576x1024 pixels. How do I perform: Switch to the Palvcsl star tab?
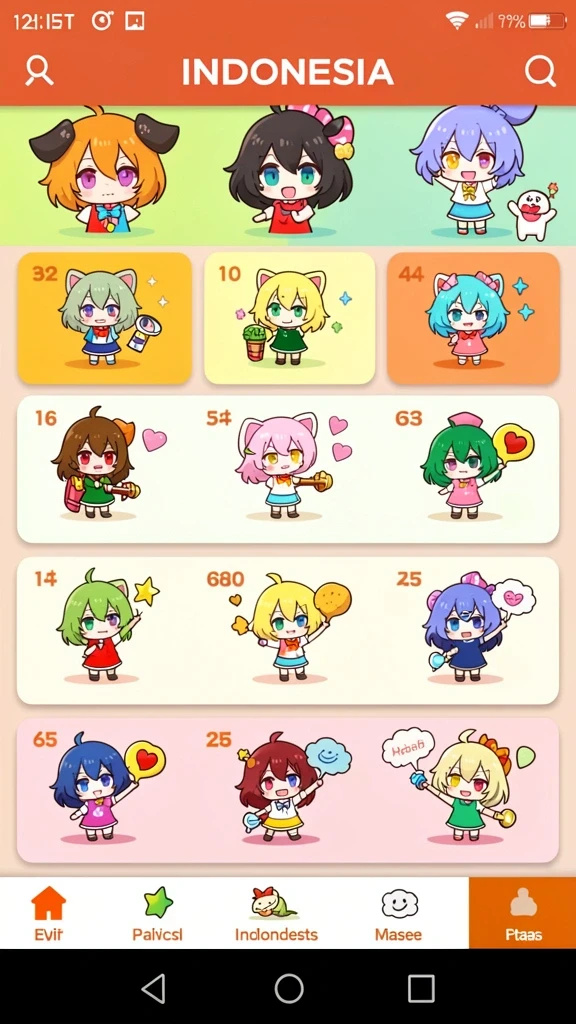tap(157, 913)
